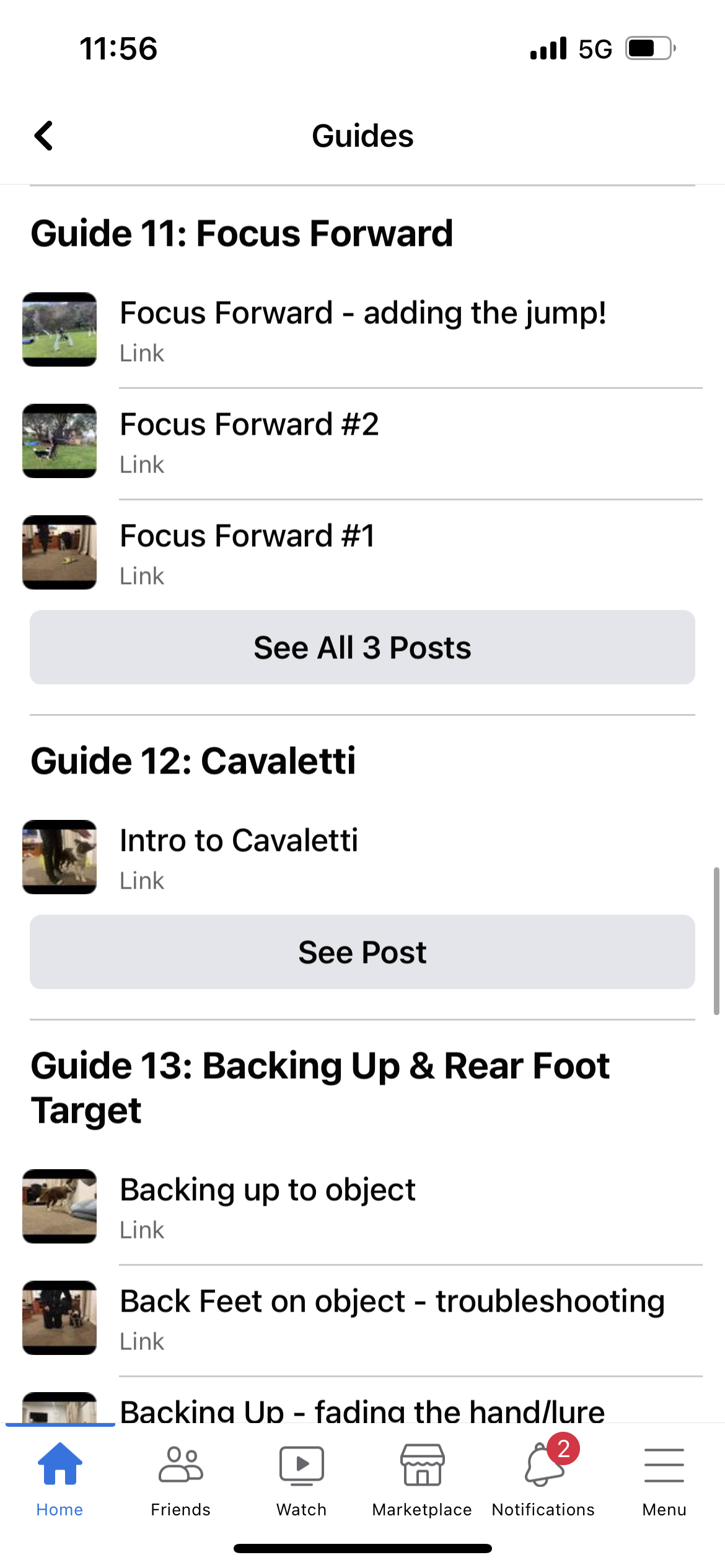Viewport: 725px width, 1568px height.
Task: Open Focus Forward - adding the jump link
Action: [362, 313]
